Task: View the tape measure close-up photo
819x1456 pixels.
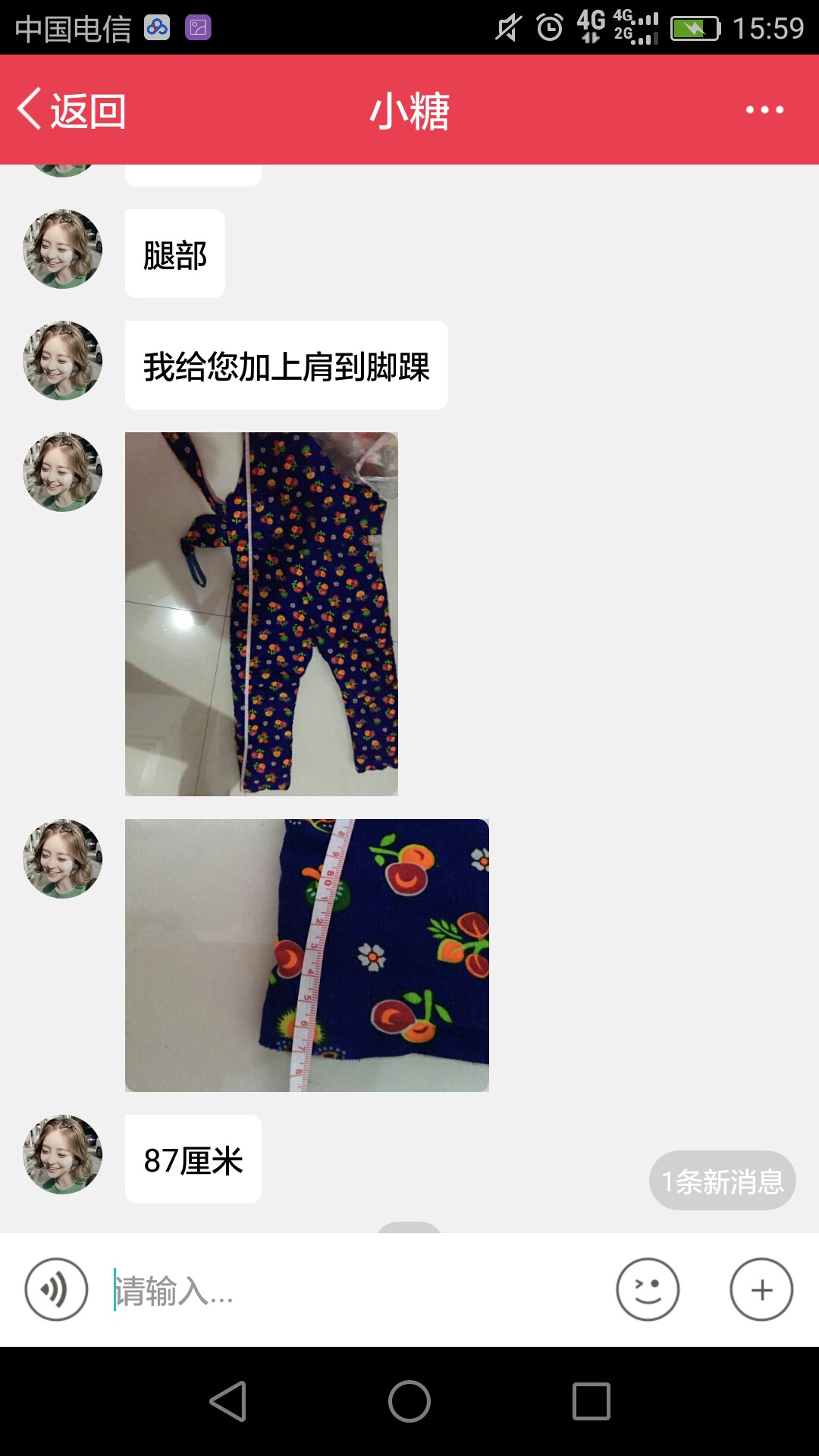Action: (x=307, y=955)
